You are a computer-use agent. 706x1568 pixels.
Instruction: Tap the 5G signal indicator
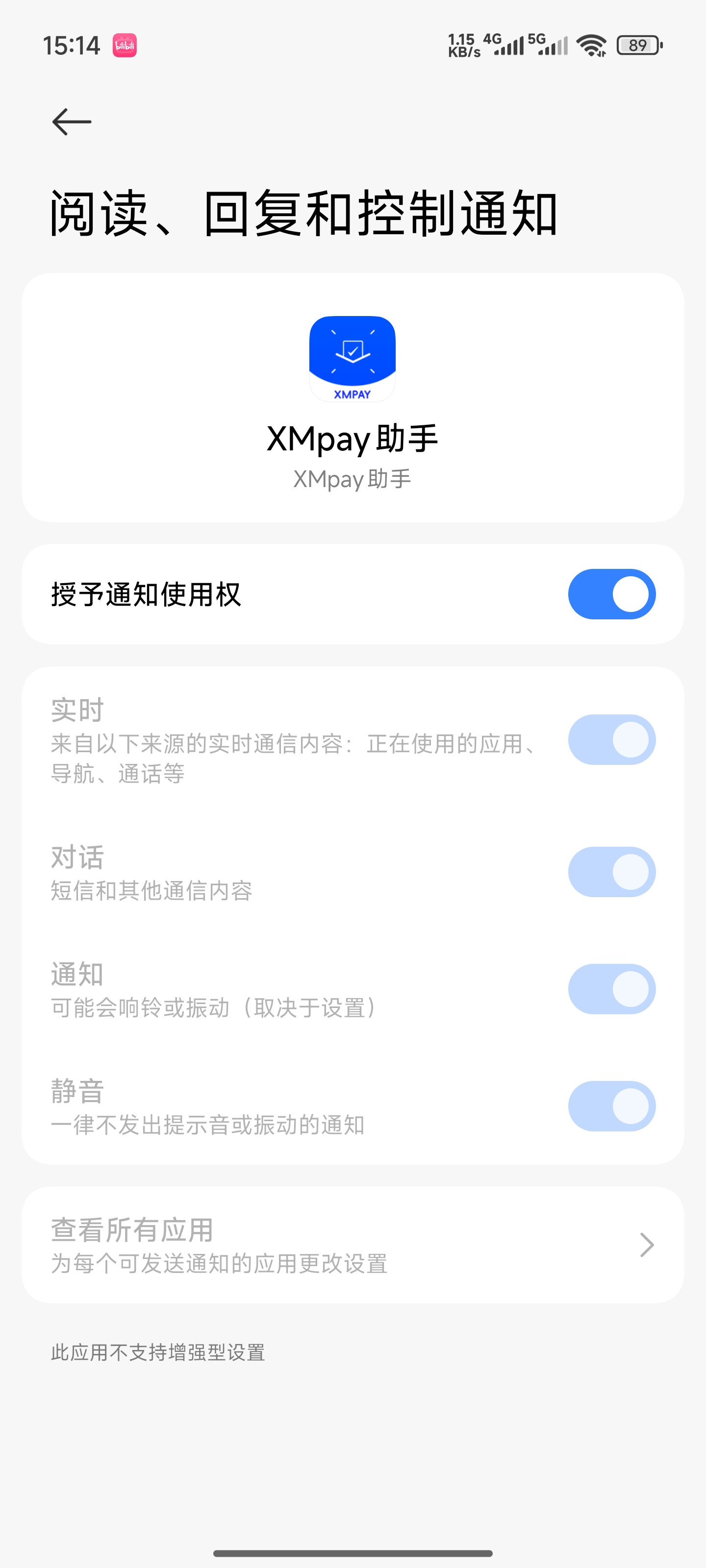549,45
